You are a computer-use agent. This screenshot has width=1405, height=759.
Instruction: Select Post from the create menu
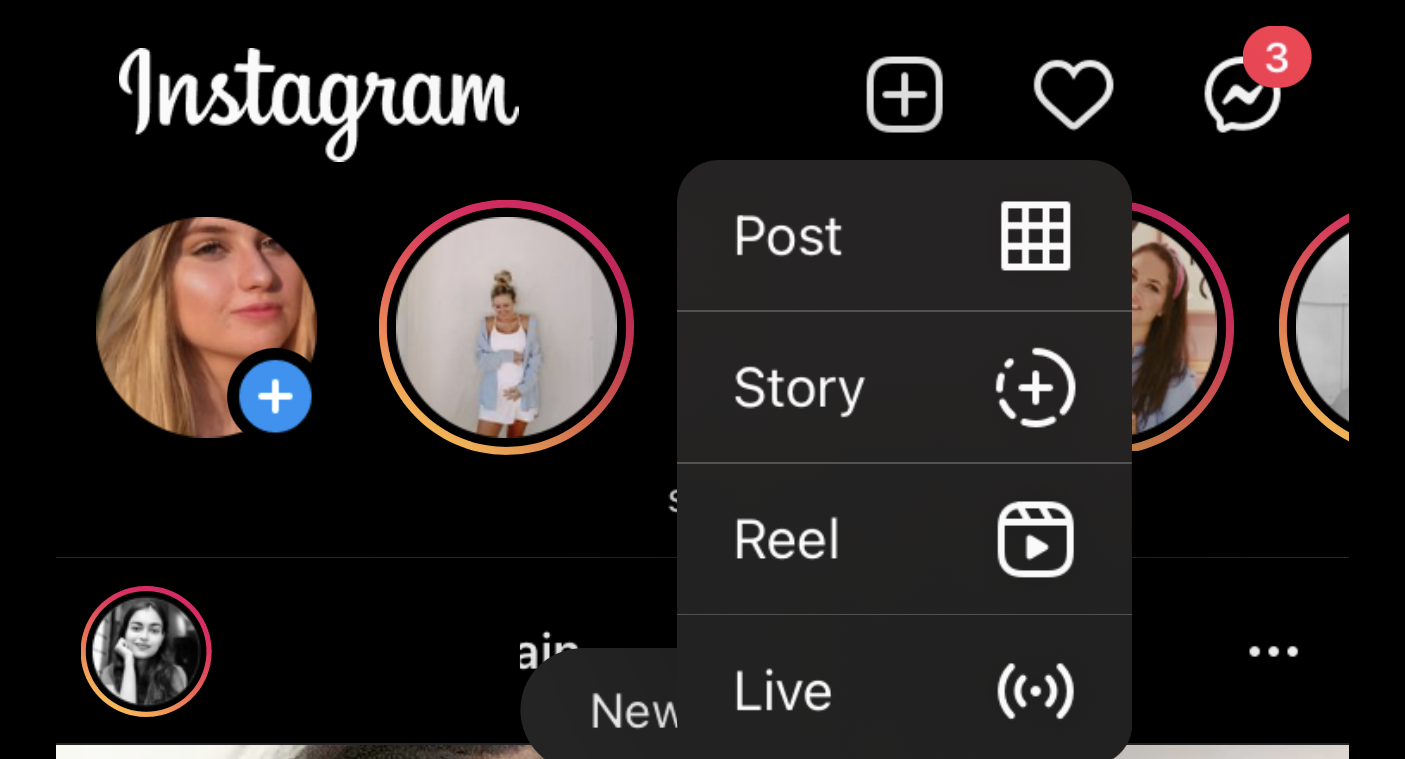(x=903, y=236)
